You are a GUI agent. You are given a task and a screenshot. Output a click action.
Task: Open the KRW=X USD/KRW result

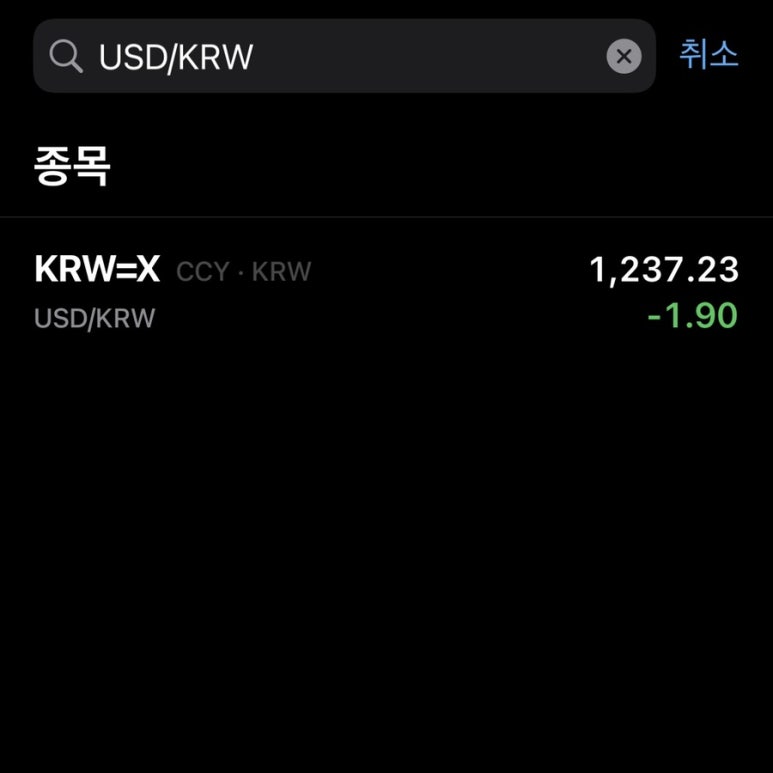[386, 293]
